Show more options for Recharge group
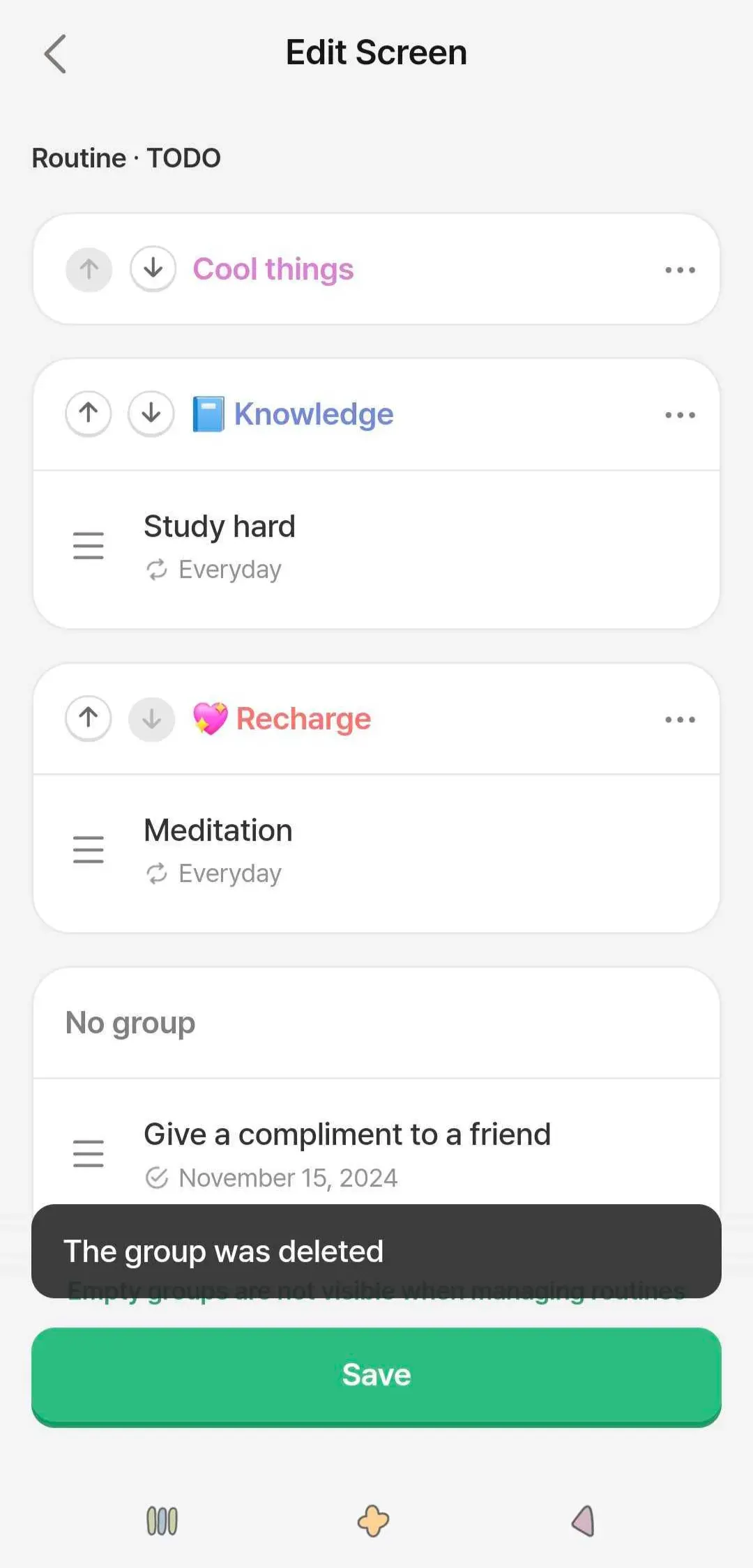753x1568 pixels. (680, 720)
